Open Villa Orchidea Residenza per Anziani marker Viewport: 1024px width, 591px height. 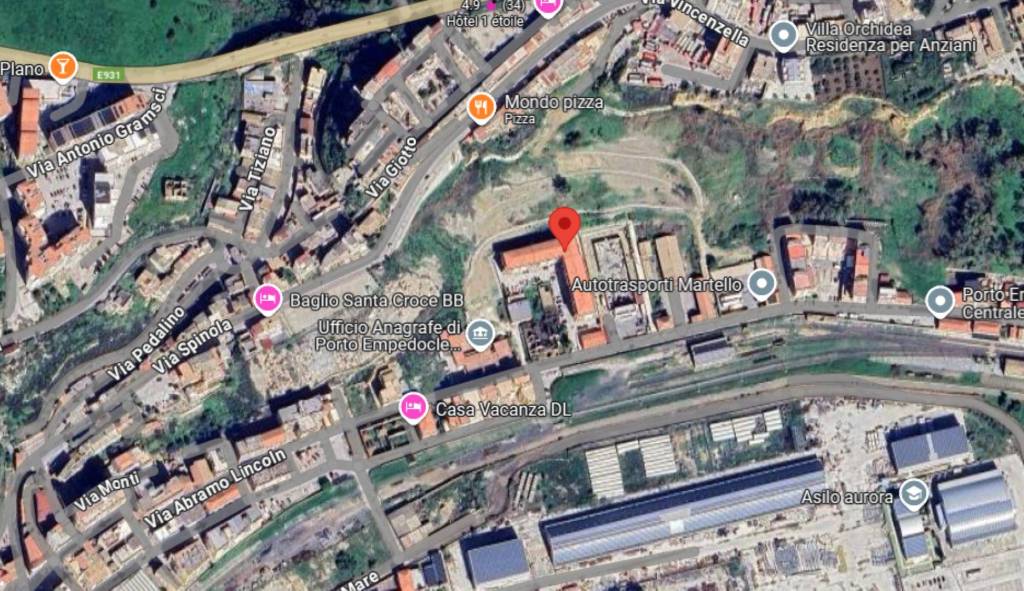tap(784, 37)
